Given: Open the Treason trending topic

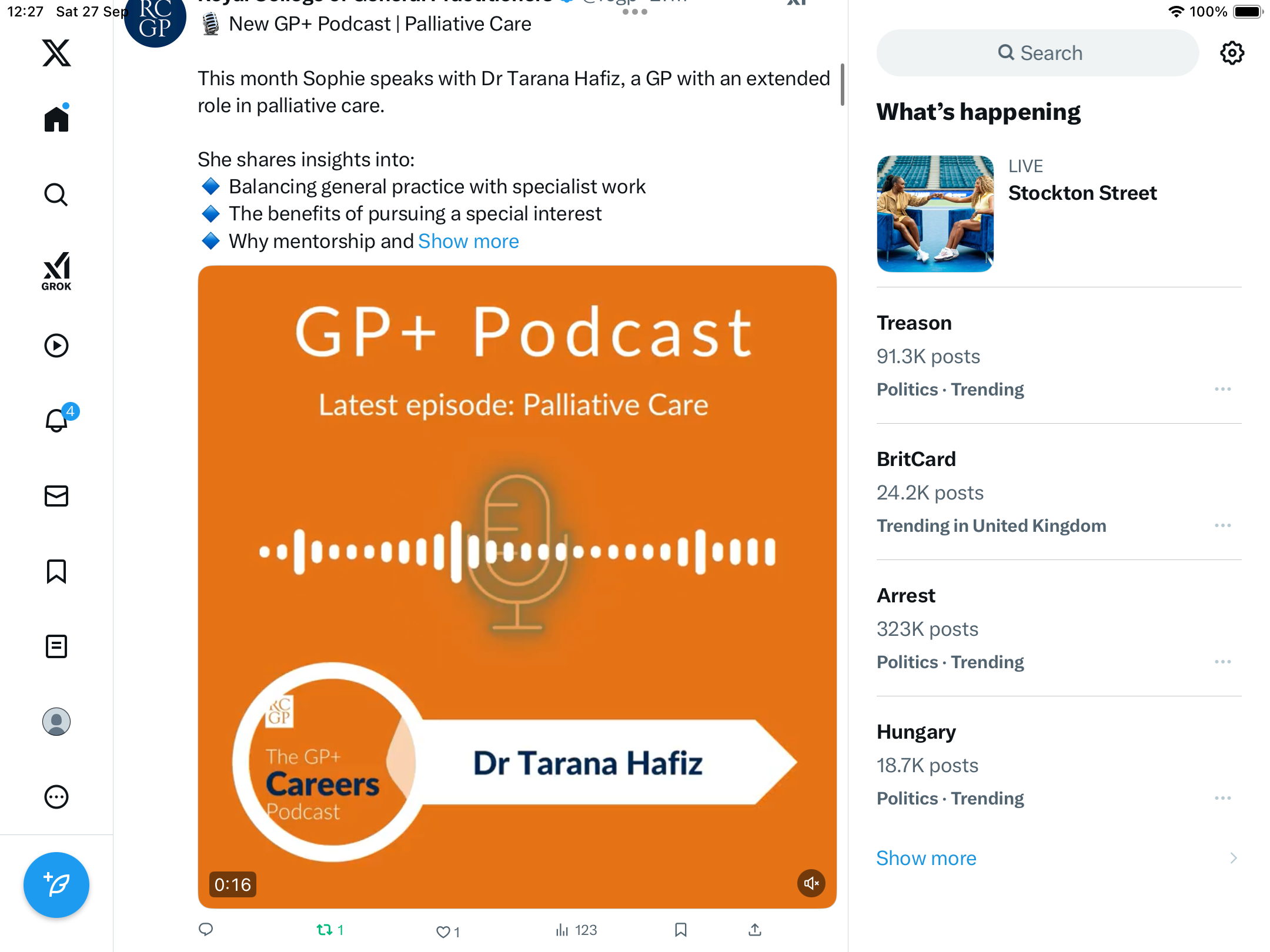Looking at the screenshot, I should [914, 323].
